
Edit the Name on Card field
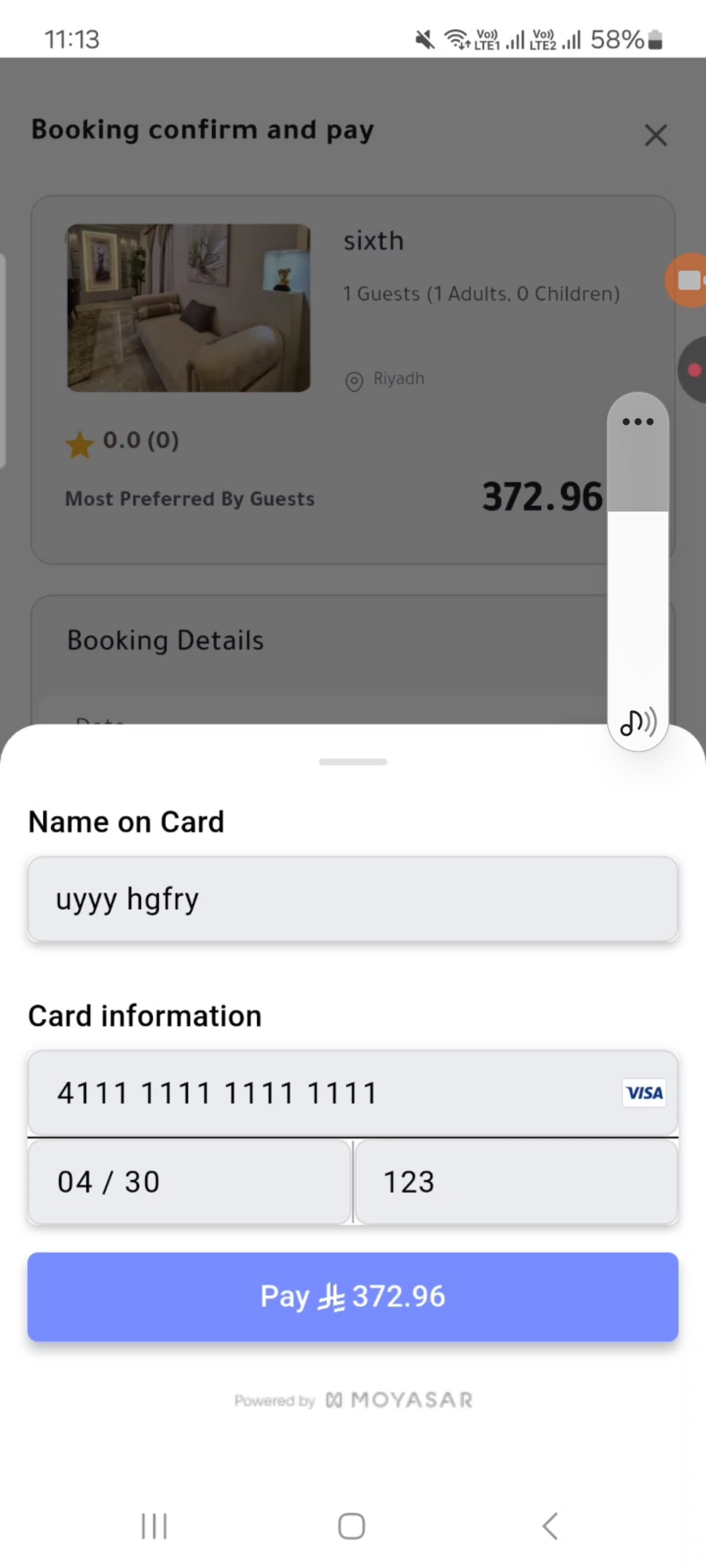click(353, 899)
